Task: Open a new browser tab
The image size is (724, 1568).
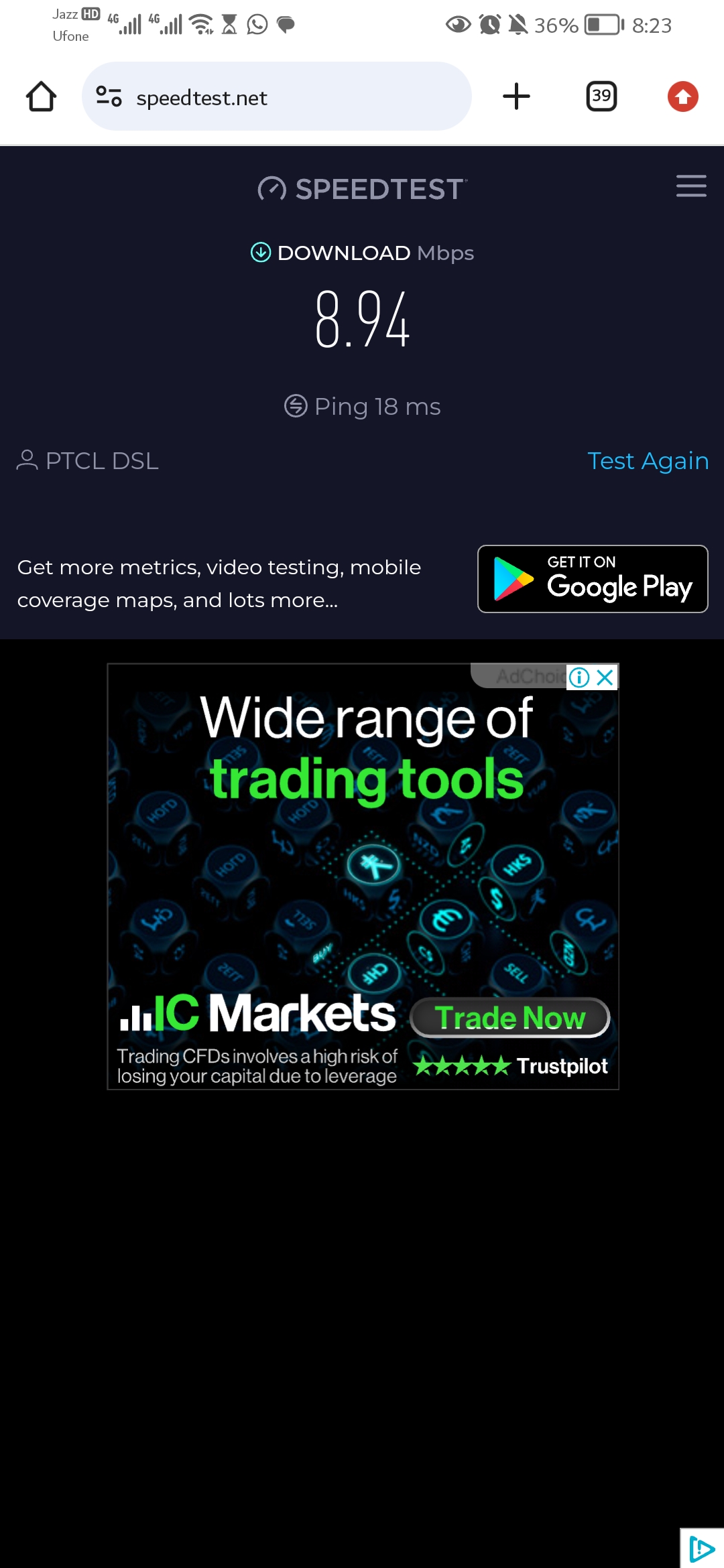Action: coord(516,96)
